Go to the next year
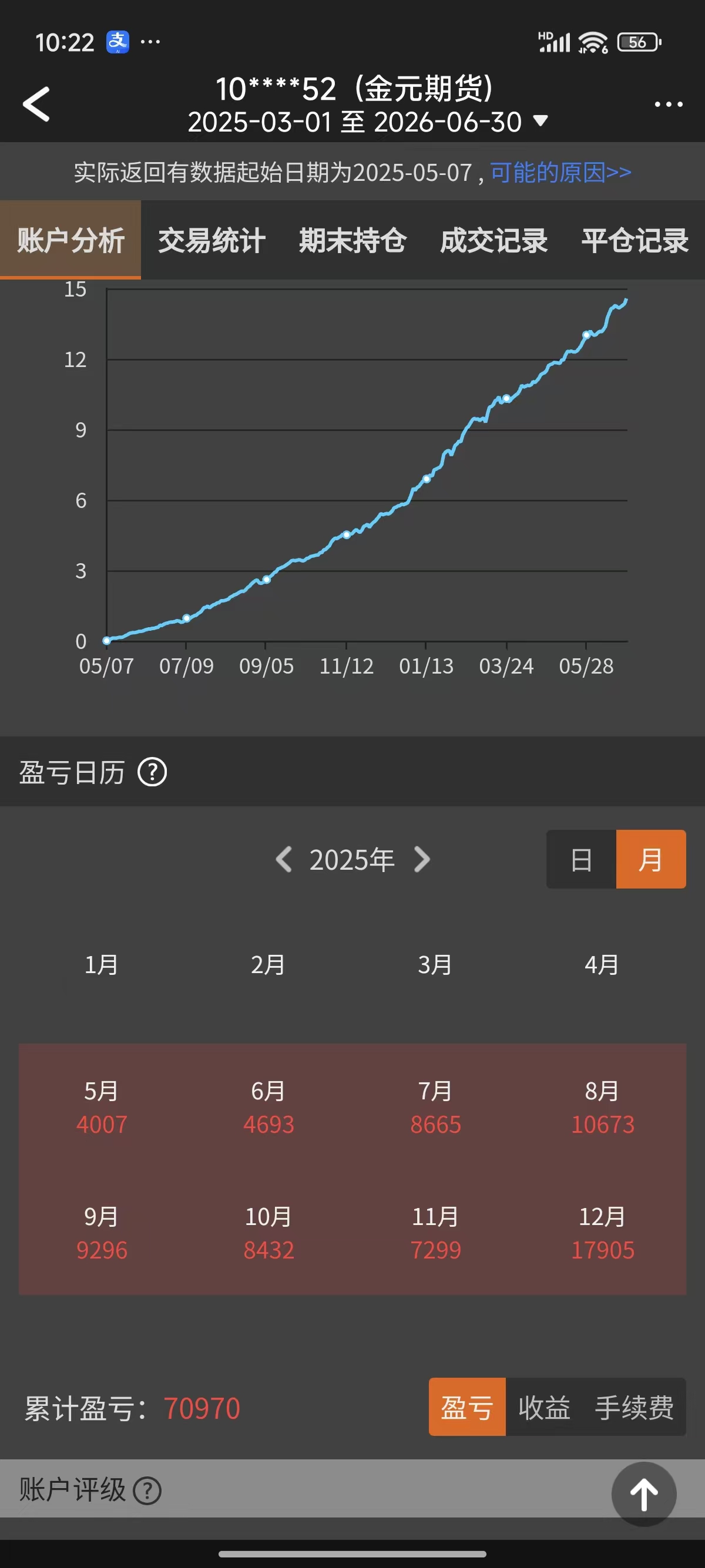The image size is (705, 1568). (421, 860)
